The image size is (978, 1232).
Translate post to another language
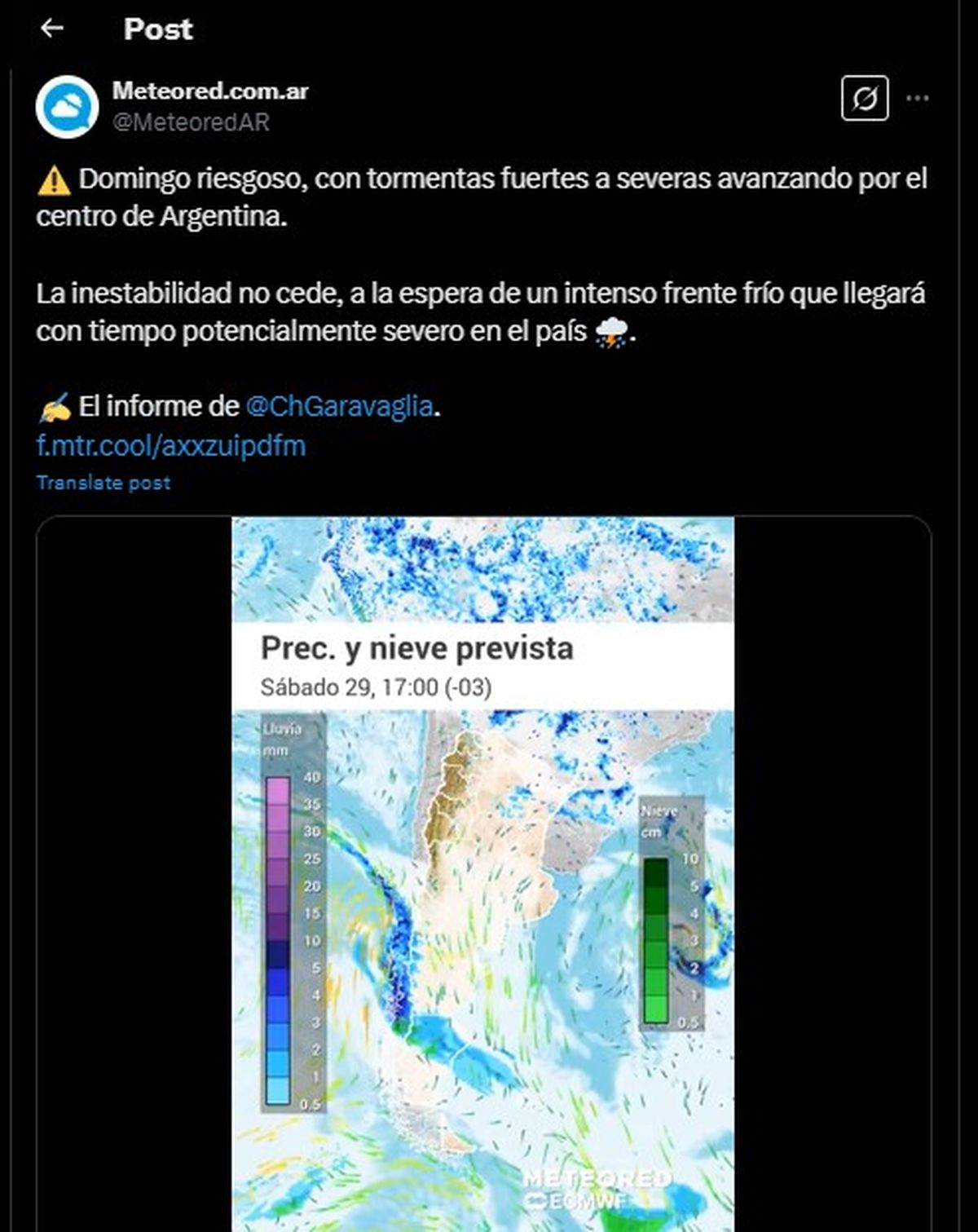104,483
